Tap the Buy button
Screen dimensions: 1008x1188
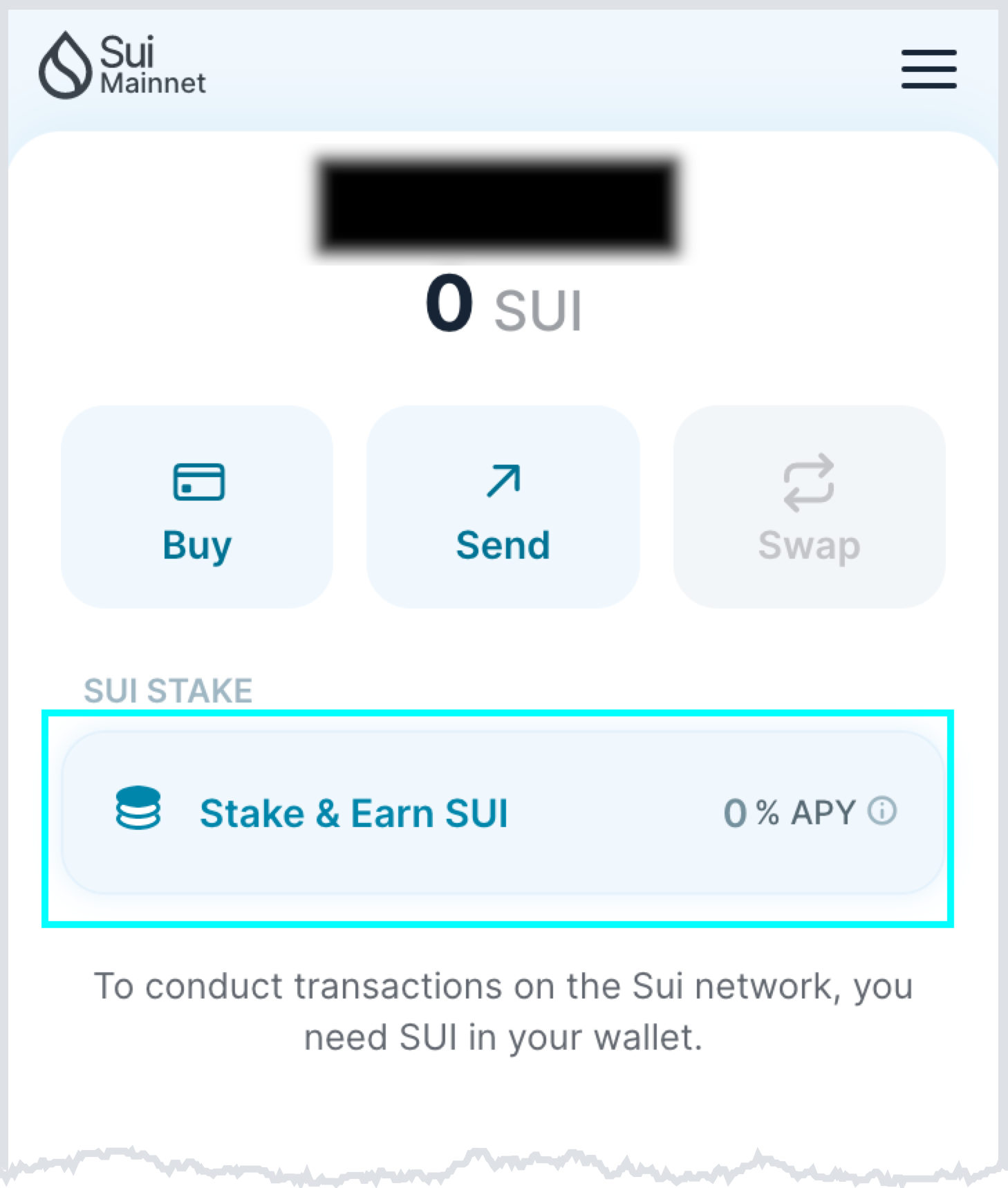[197, 507]
